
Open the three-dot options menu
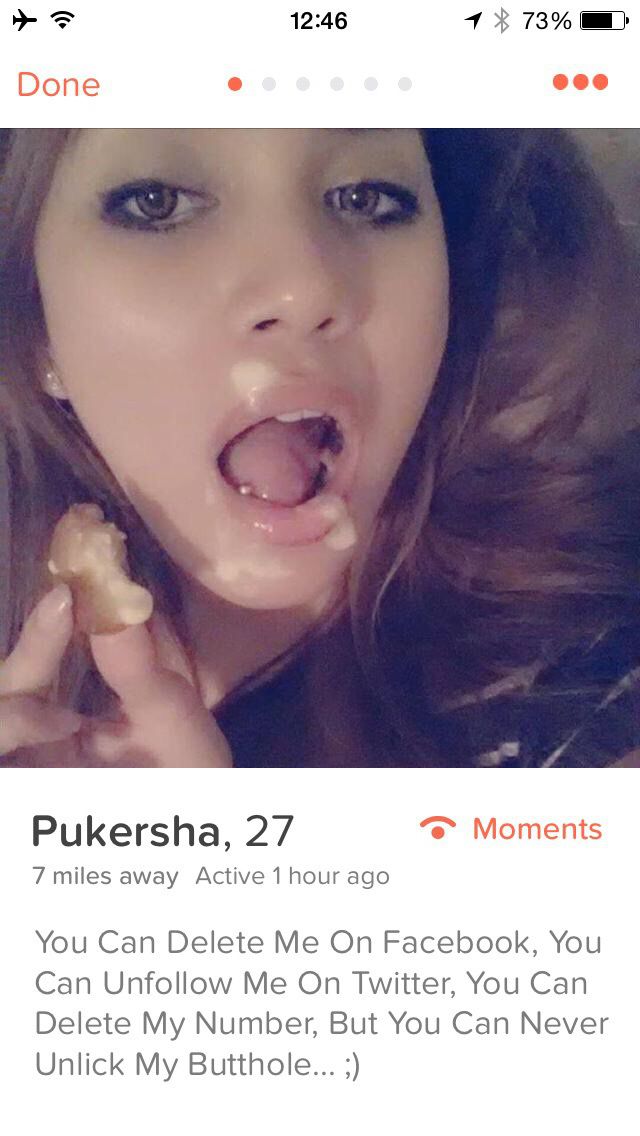(x=580, y=82)
